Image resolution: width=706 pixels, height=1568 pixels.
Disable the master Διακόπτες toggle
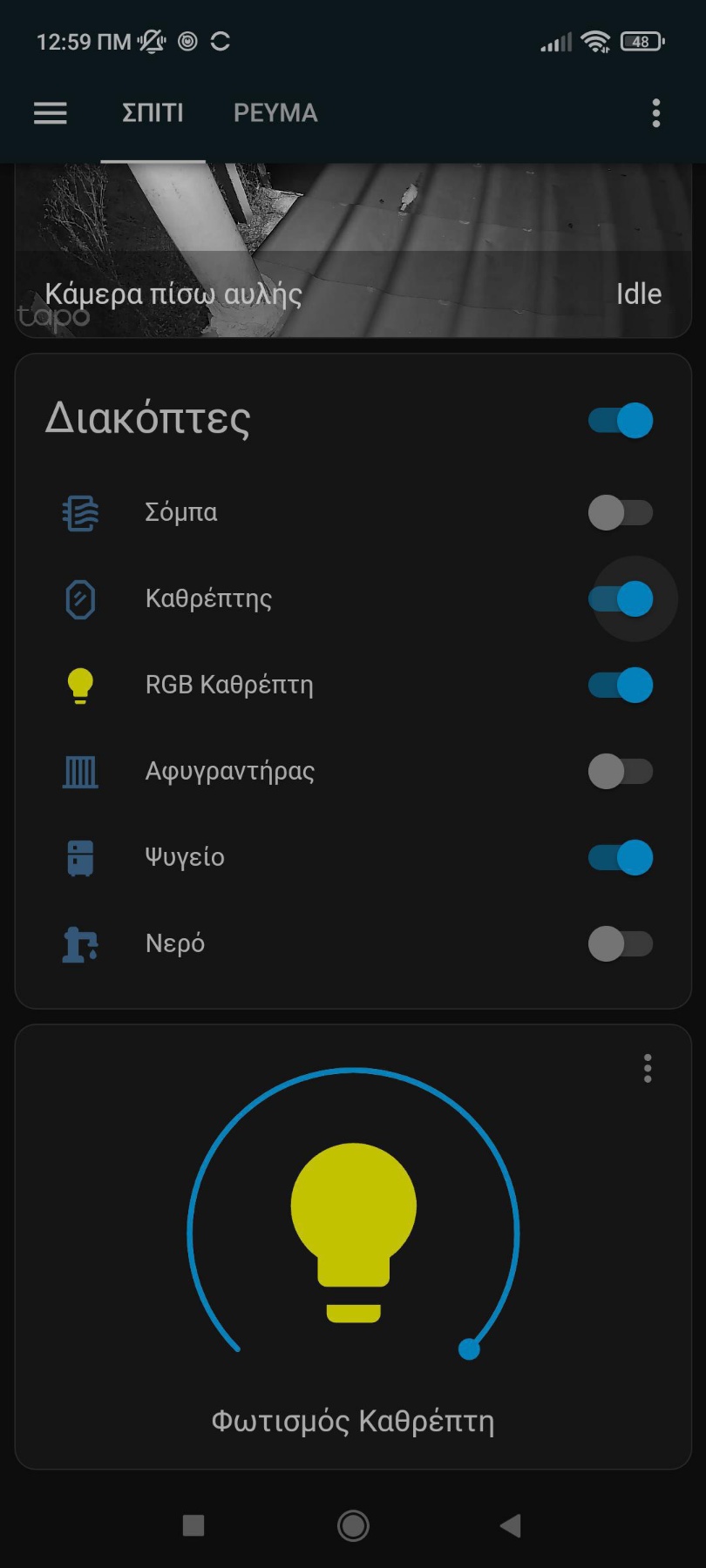coord(621,420)
